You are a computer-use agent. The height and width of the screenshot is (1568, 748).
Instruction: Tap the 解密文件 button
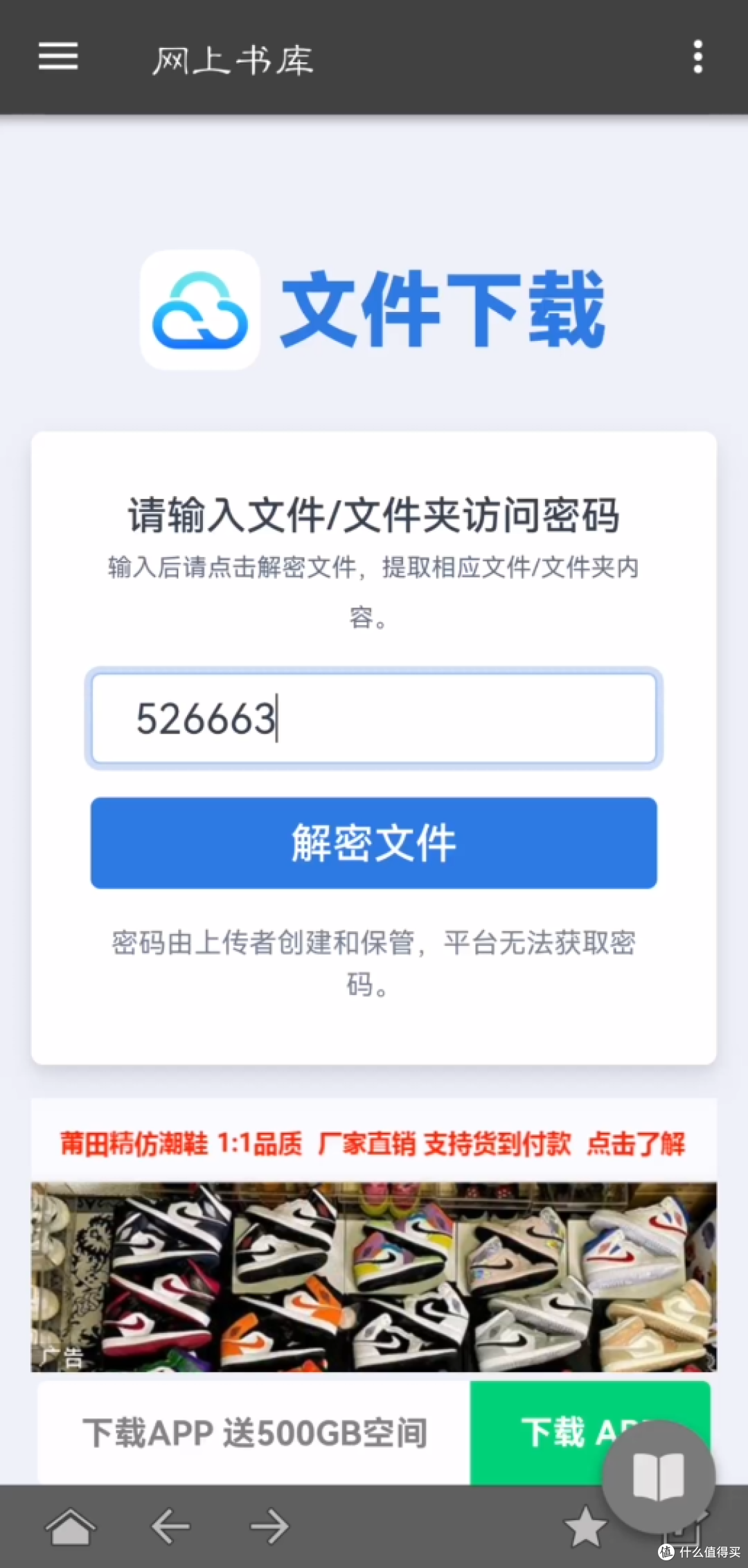(374, 843)
